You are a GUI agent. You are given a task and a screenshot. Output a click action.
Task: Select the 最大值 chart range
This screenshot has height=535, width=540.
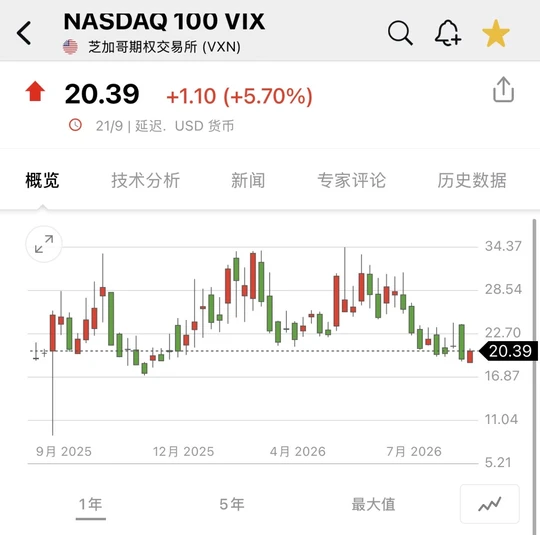[x=373, y=505]
